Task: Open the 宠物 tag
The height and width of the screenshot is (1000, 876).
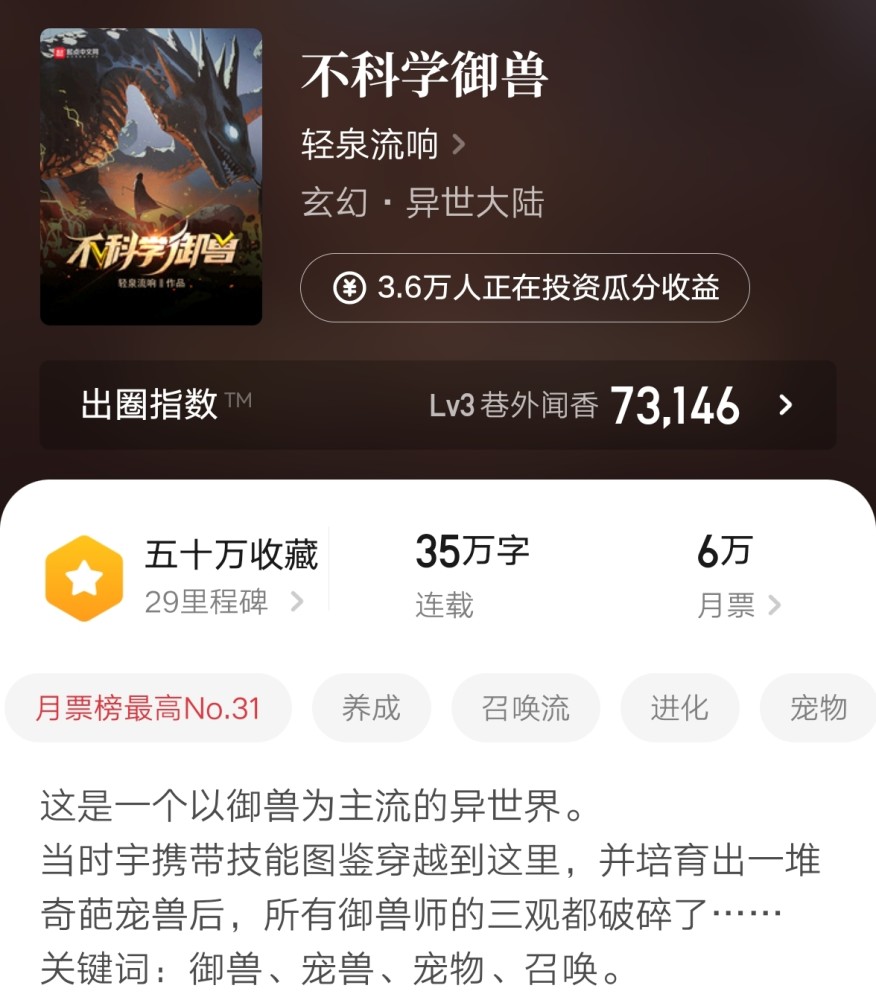Action: tap(818, 707)
